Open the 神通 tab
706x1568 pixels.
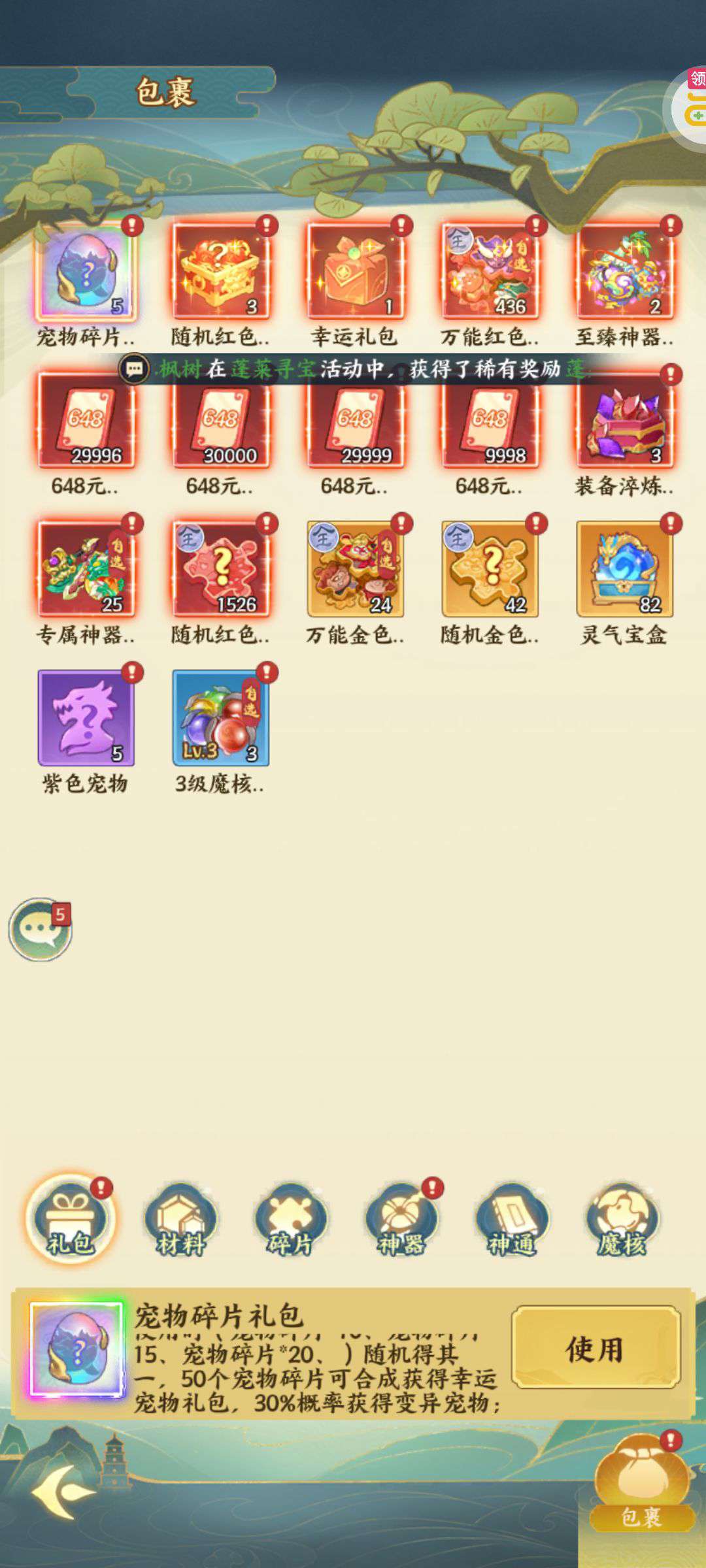pos(512,1220)
